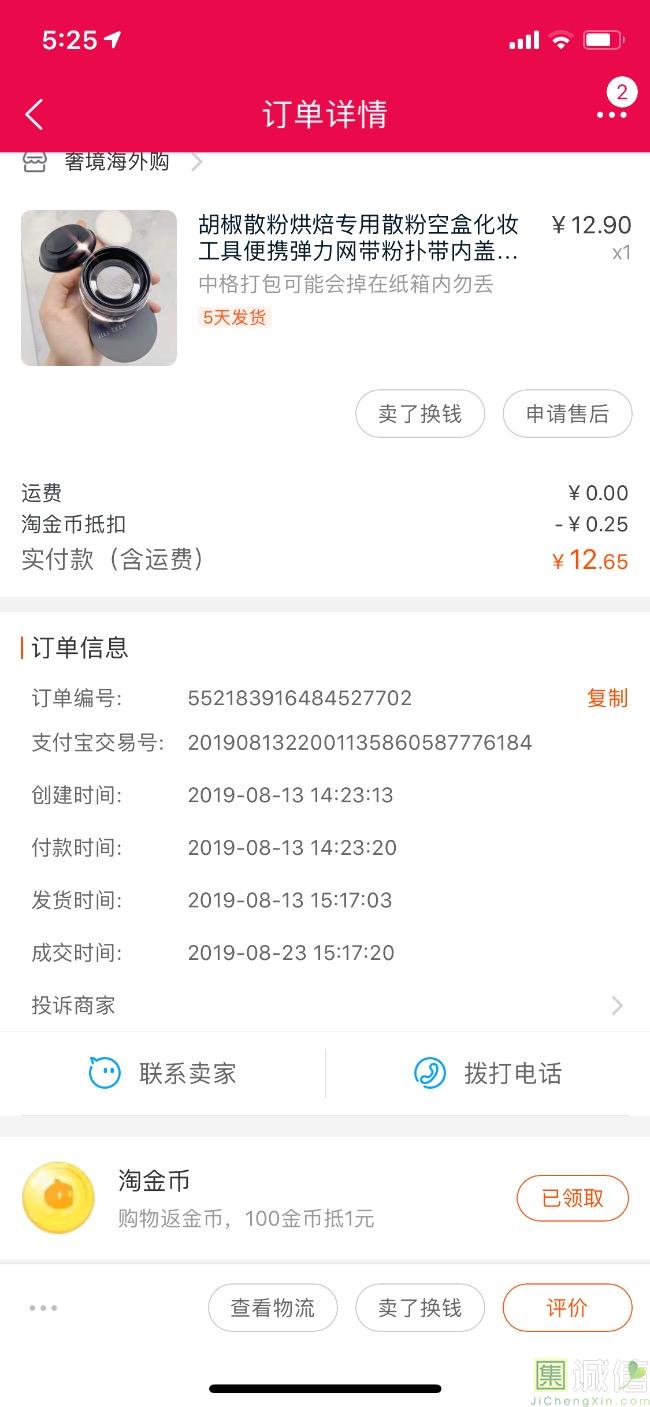Tap 卖了换钱 next to 申请售后
650x1407 pixels.
420,414
